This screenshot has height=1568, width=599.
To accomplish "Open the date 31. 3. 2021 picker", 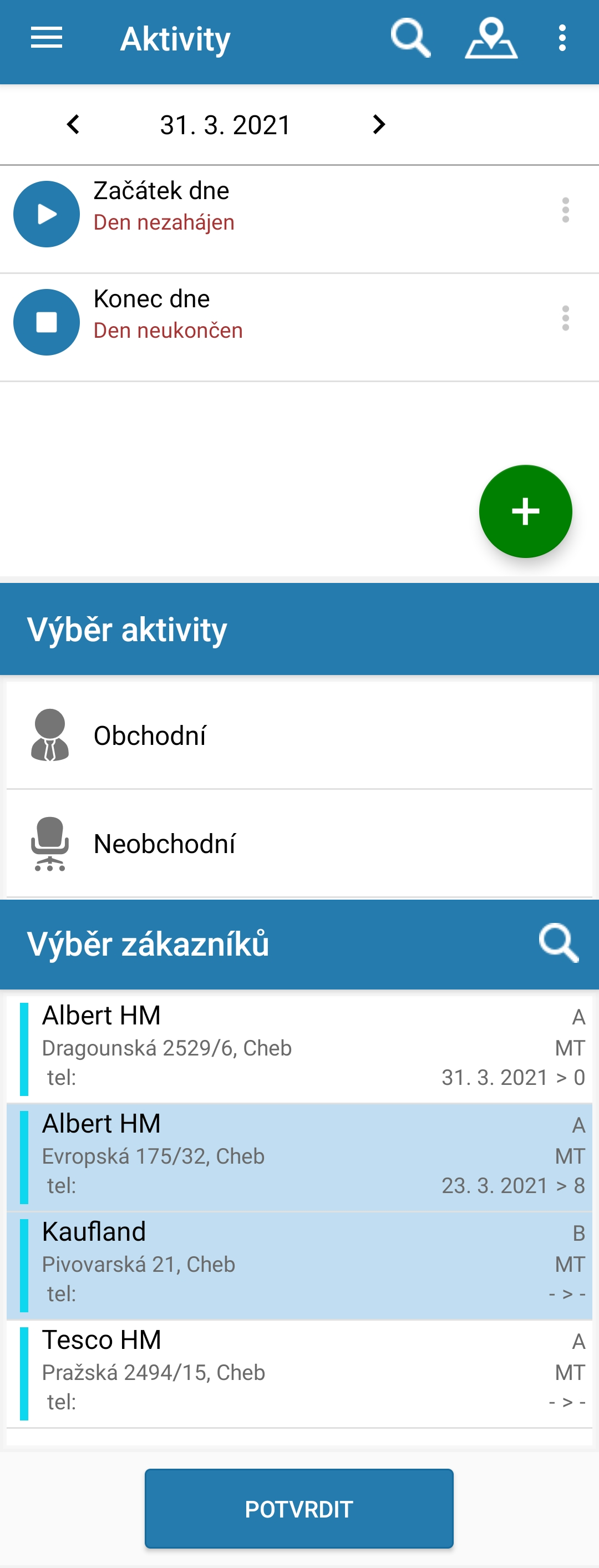I will pyautogui.click(x=225, y=125).
